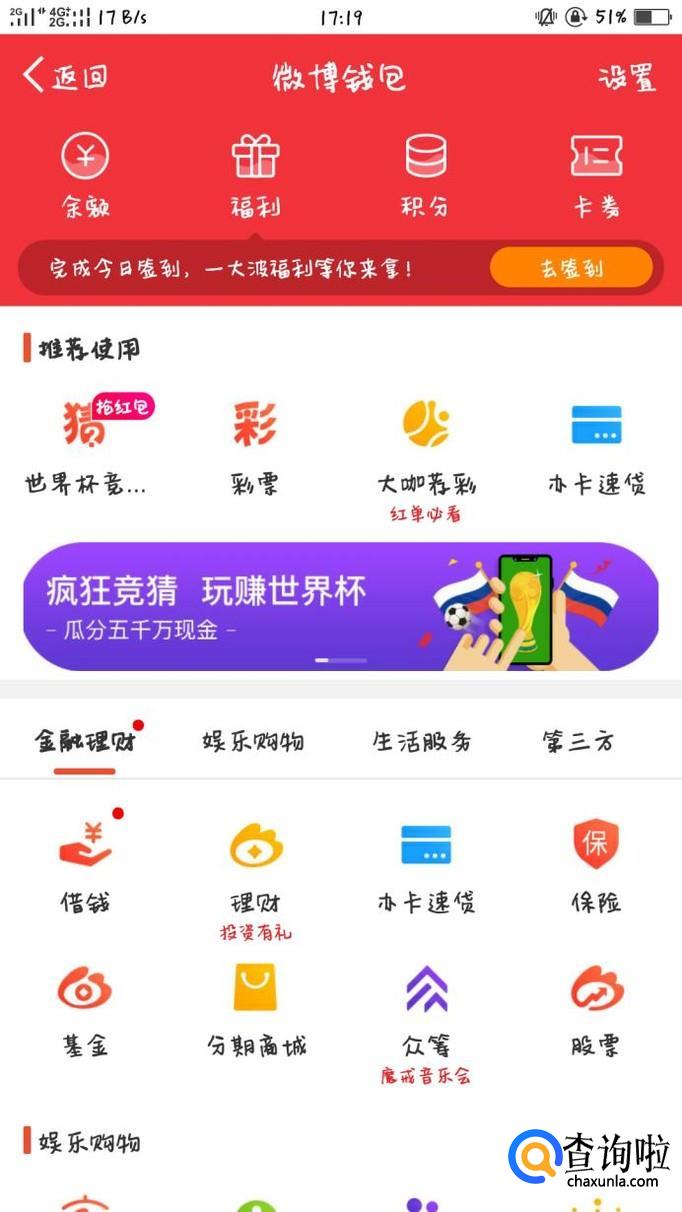Viewport: 682px width, 1212px height.
Task: Open 设置 settings
Action: (x=627, y=77)
